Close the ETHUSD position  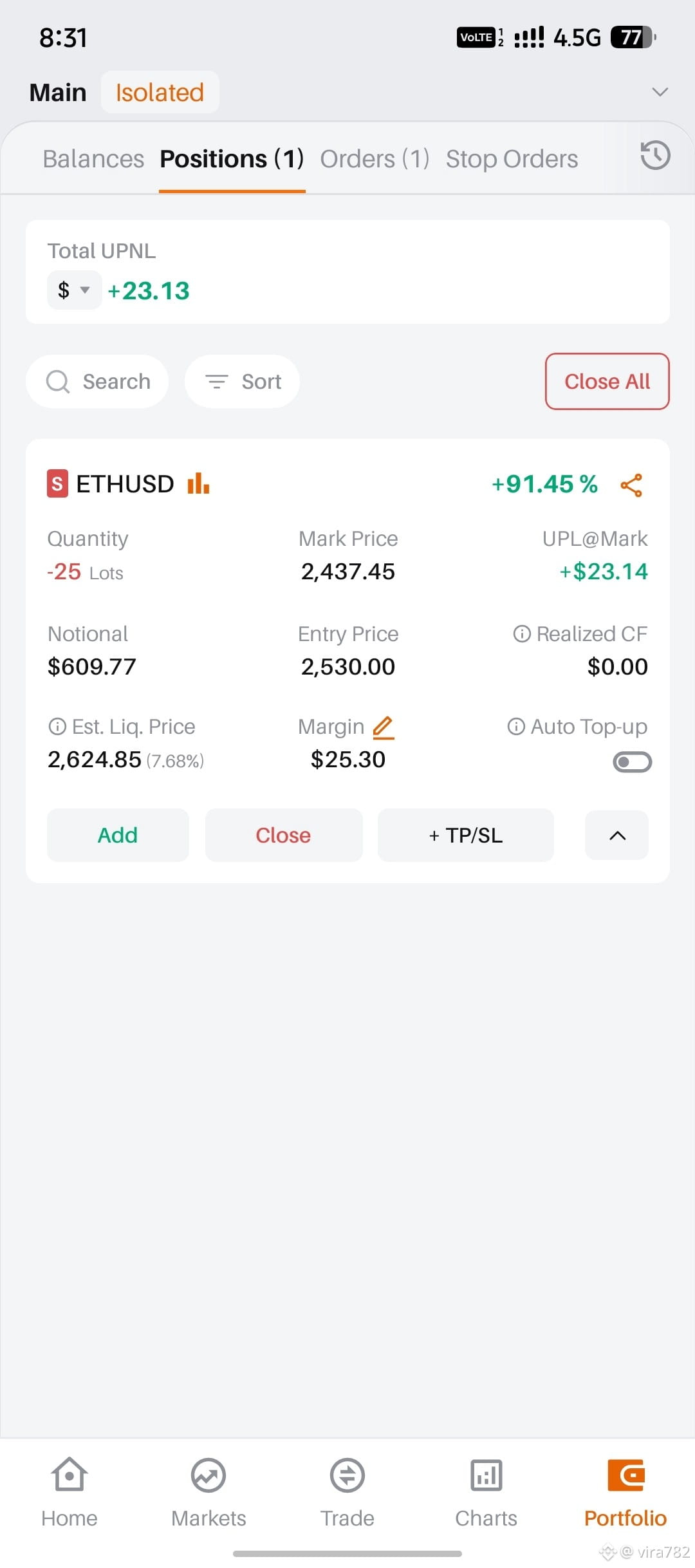click(x=283, y=835)
